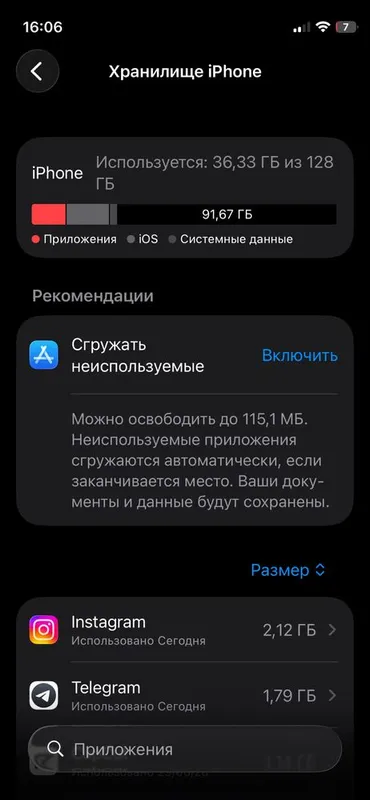Open Telegram storage details

click(x=185, y=695)
